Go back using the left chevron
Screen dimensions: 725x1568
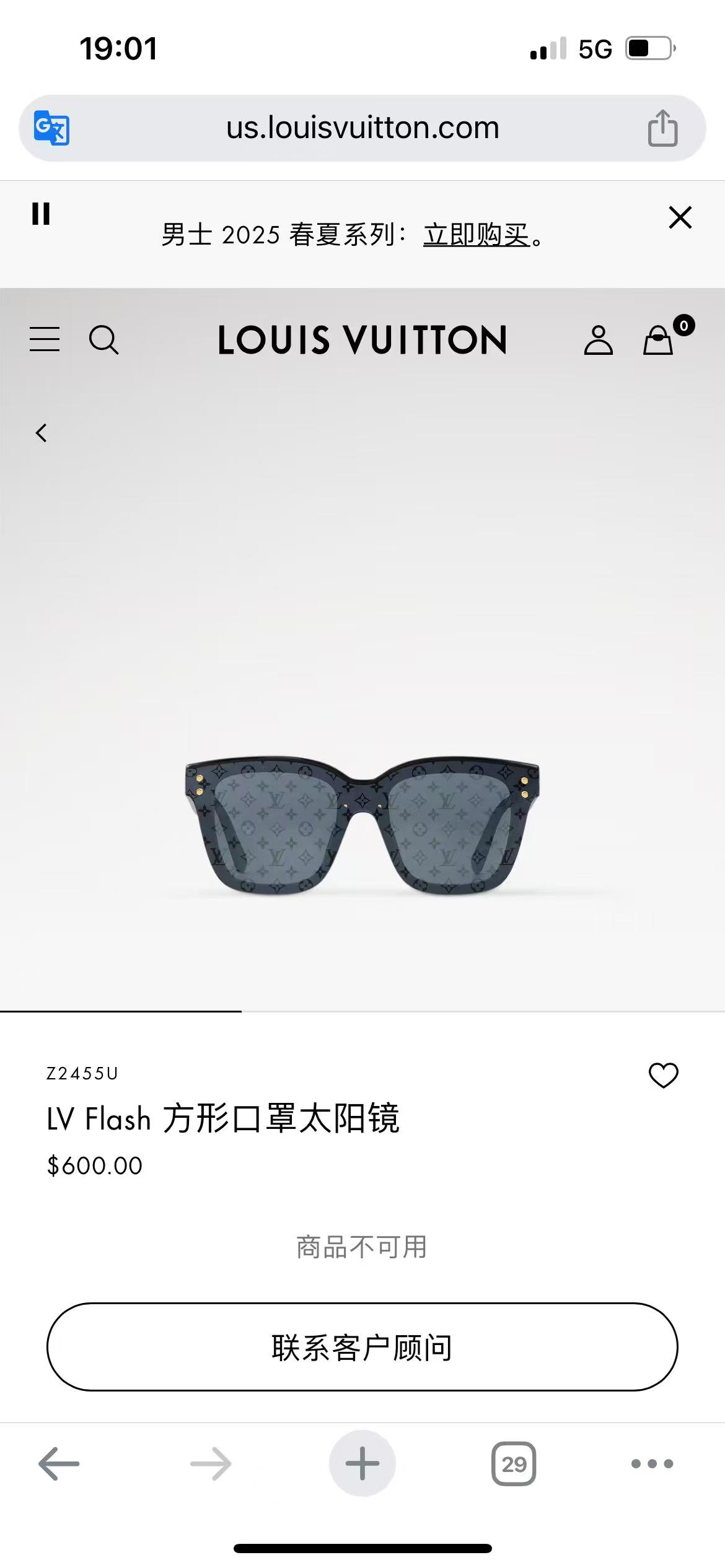tap(42, 433)
